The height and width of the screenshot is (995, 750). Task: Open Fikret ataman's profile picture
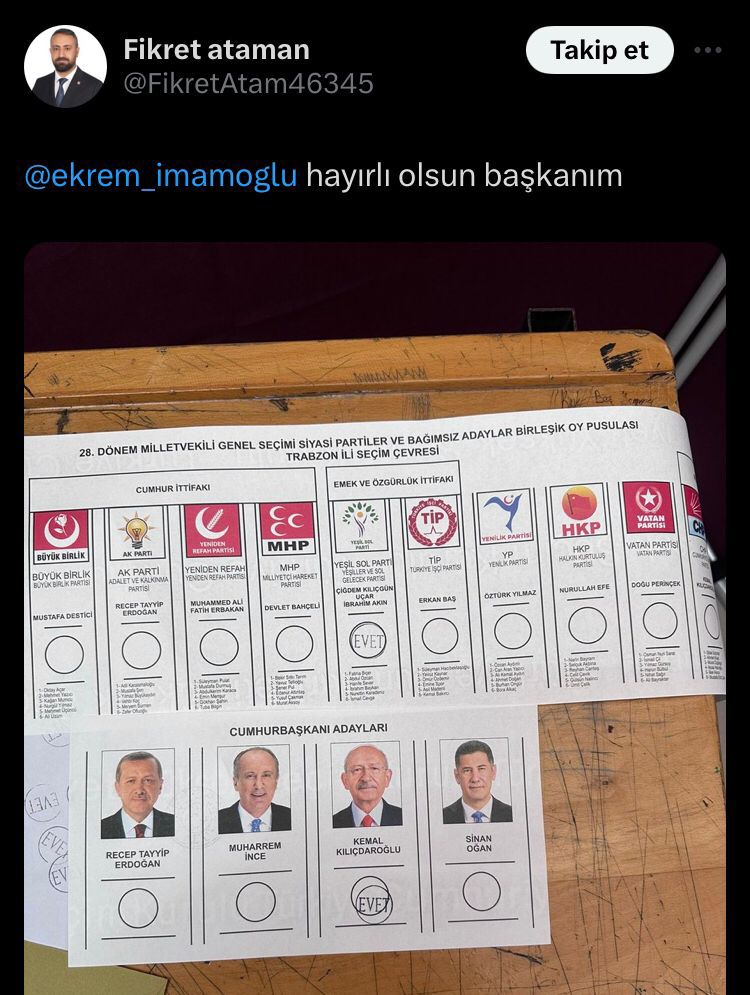tap(65, 66)
